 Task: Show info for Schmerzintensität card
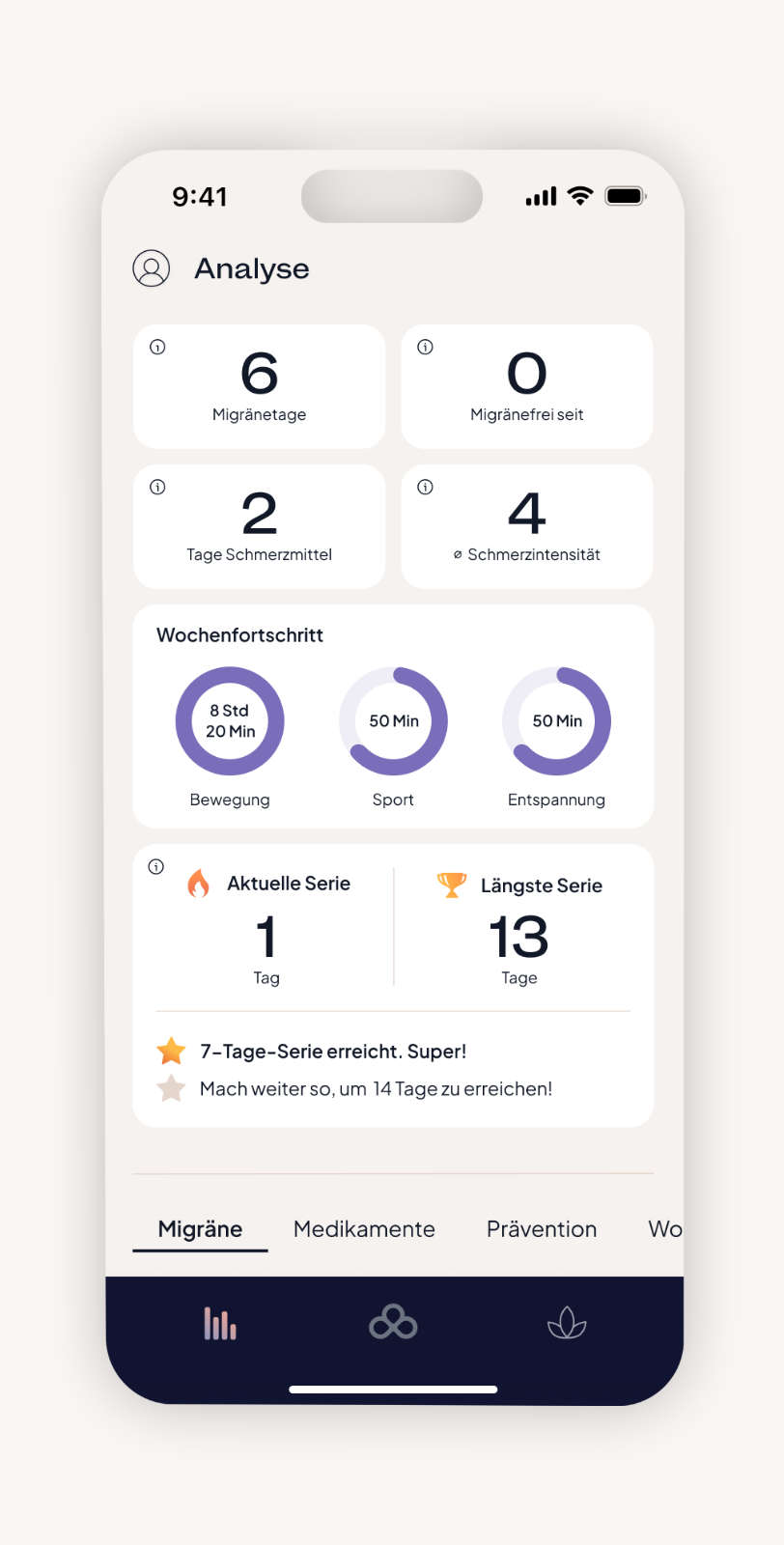[425, 487]
